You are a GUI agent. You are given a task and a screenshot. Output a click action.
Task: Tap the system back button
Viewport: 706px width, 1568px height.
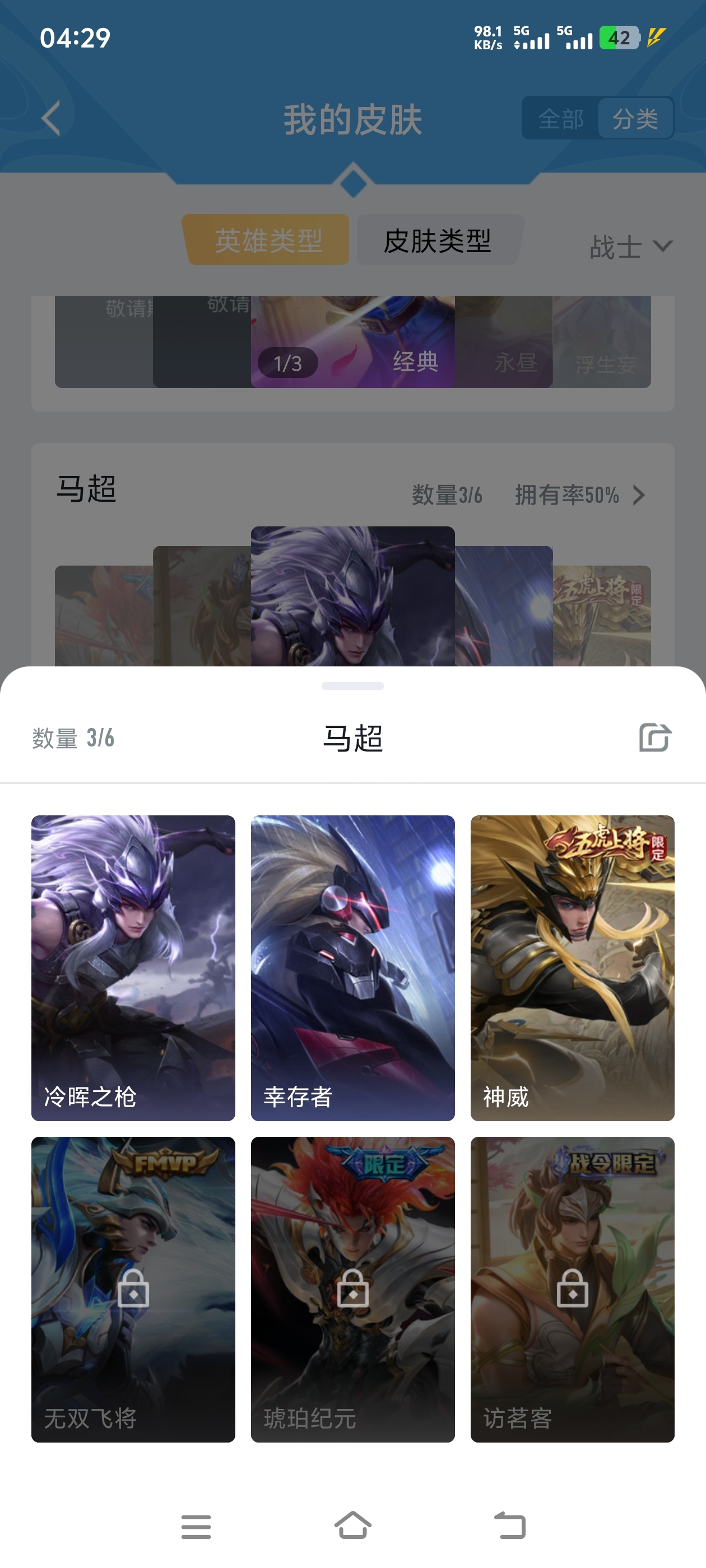510,1525
